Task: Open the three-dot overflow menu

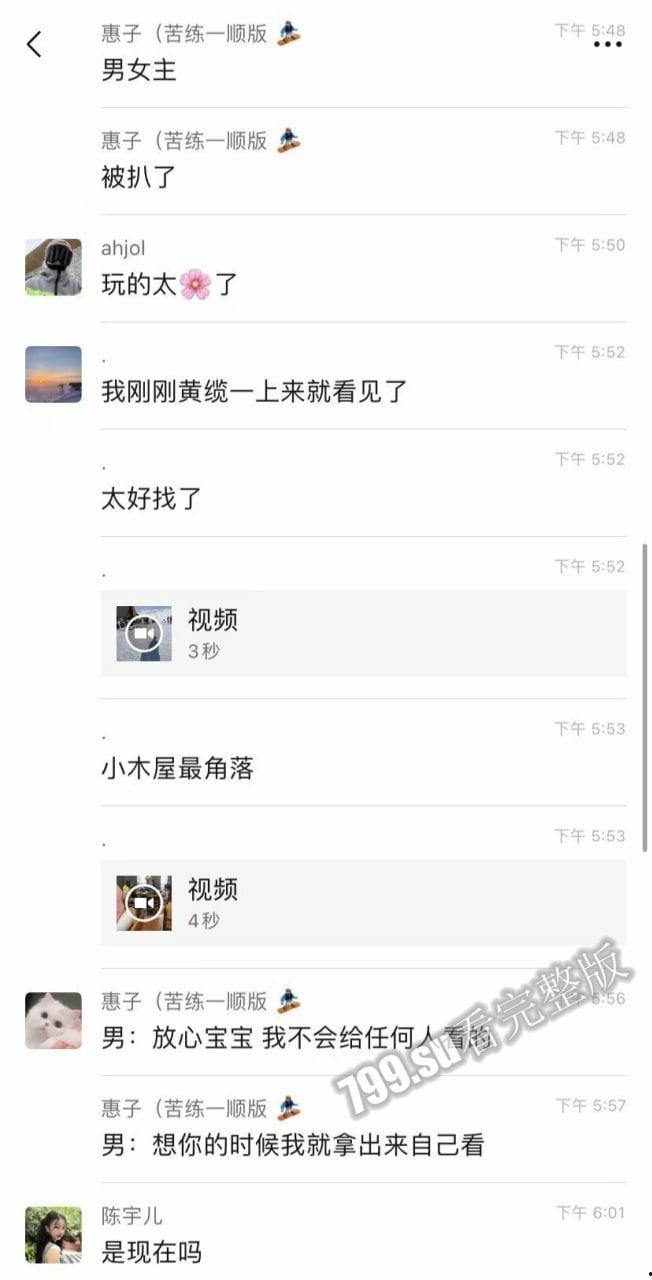Action: pyautogui.click(x=608, y=45)
